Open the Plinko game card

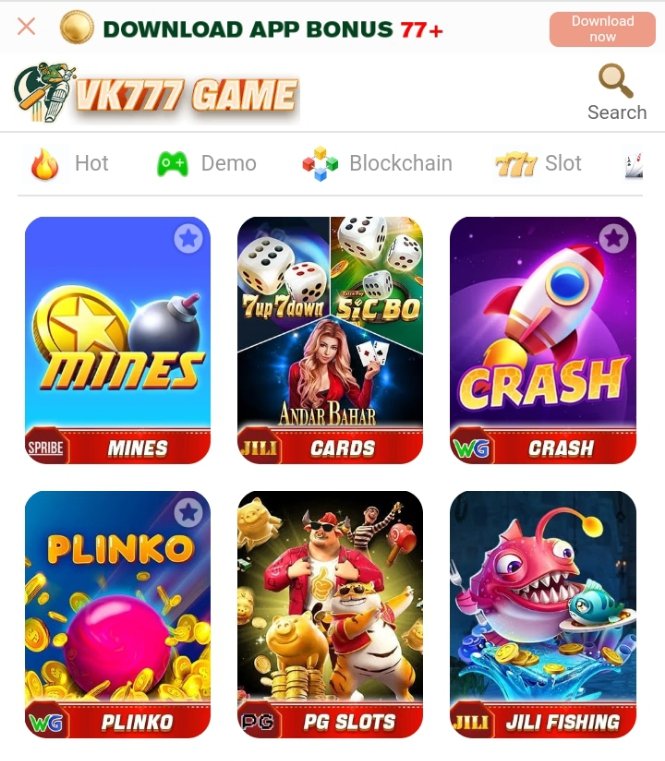coord(117,614)
